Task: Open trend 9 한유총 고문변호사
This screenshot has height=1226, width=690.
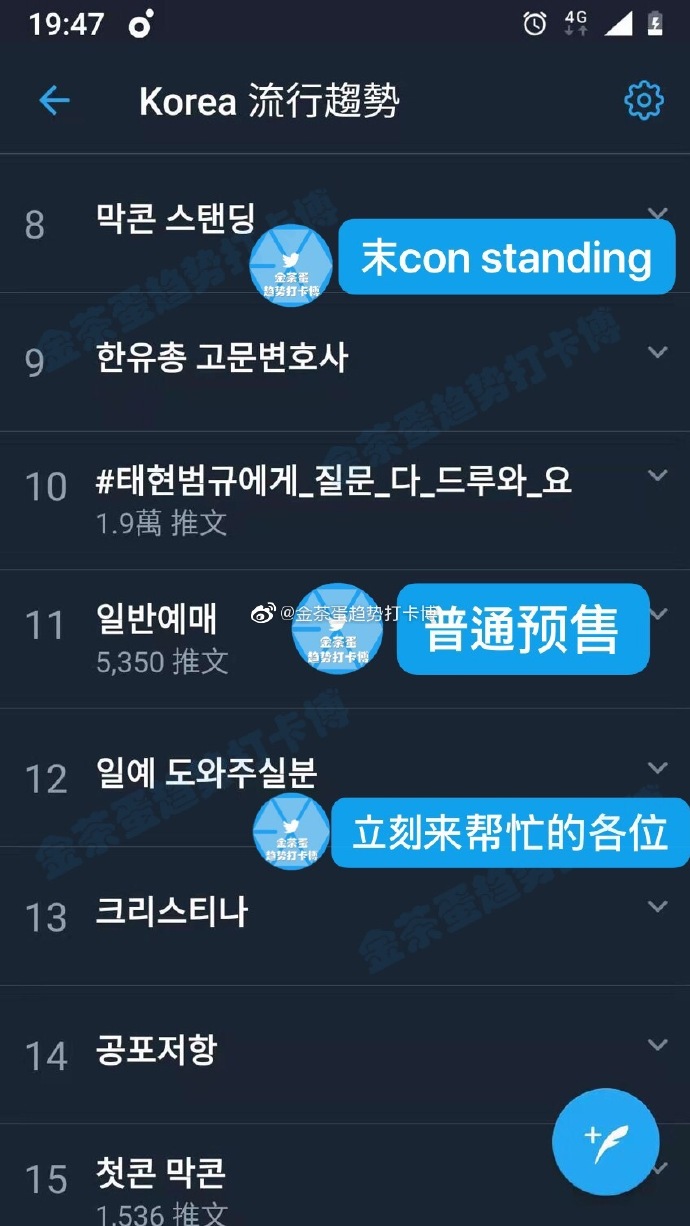Action: [345, 362]
